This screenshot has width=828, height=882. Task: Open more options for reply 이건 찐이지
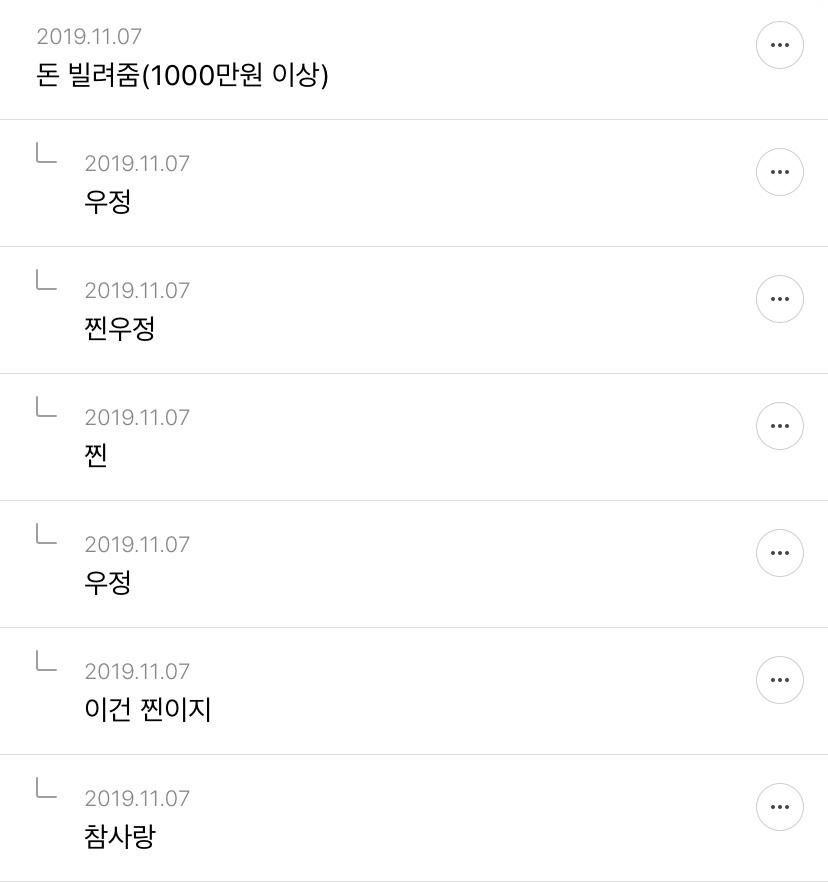tap(780, 680)
